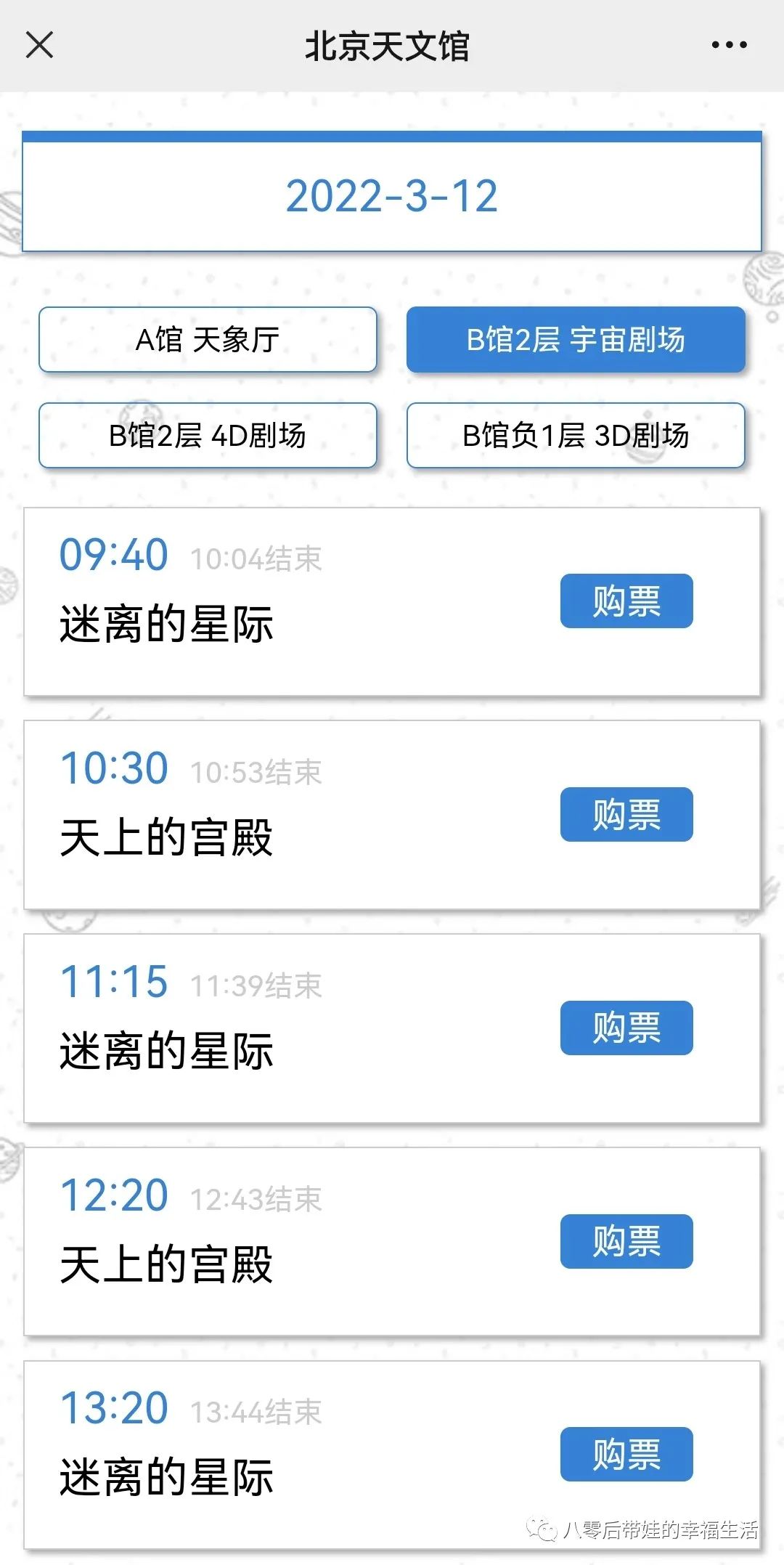Buy tickets for the 09:40 迷离的星际 show

[x=626, y=601]
